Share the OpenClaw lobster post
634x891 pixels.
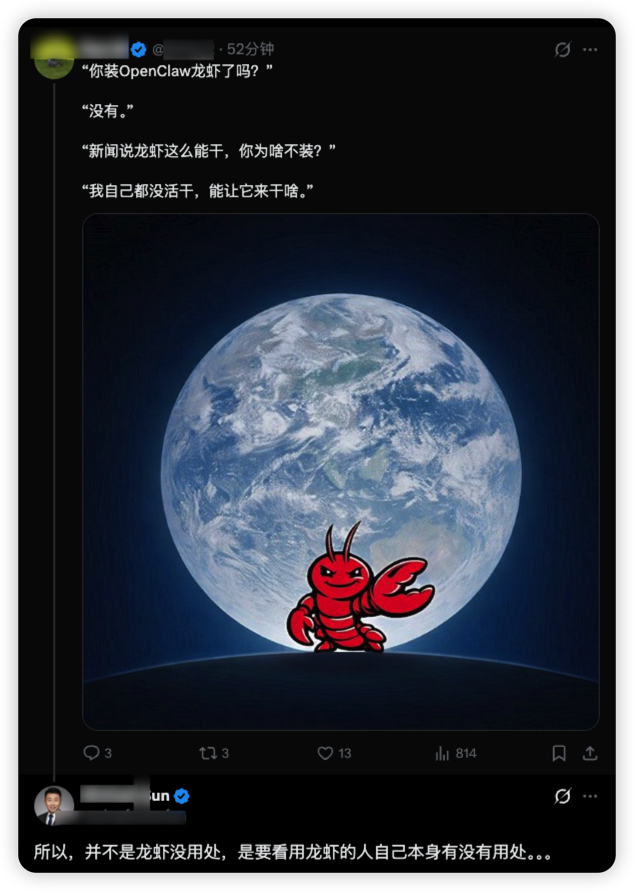coord(590,753)
